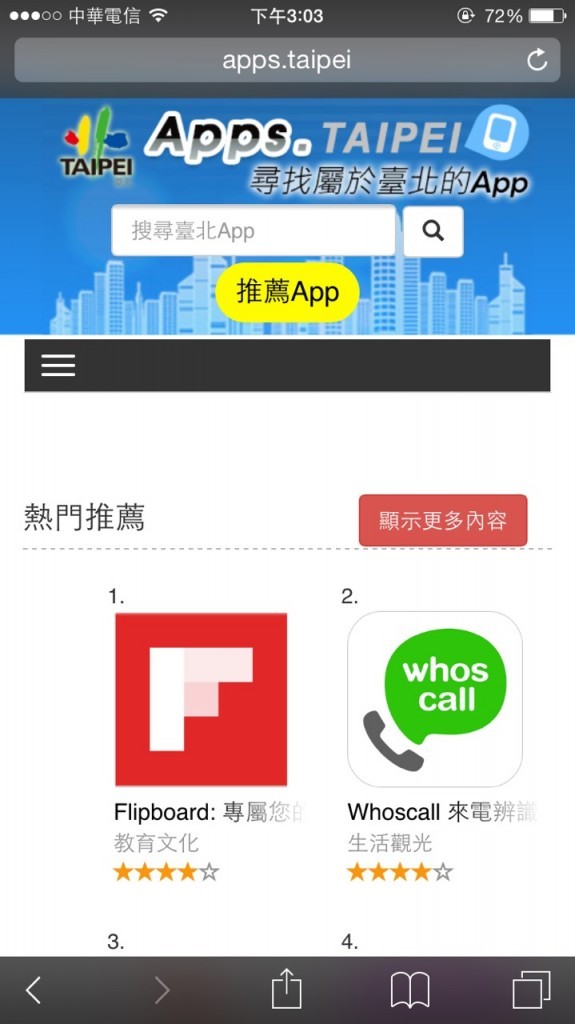The image size is (575, 1024).
Task: Open the browser tabs view
Action: (x=531, y=990)
